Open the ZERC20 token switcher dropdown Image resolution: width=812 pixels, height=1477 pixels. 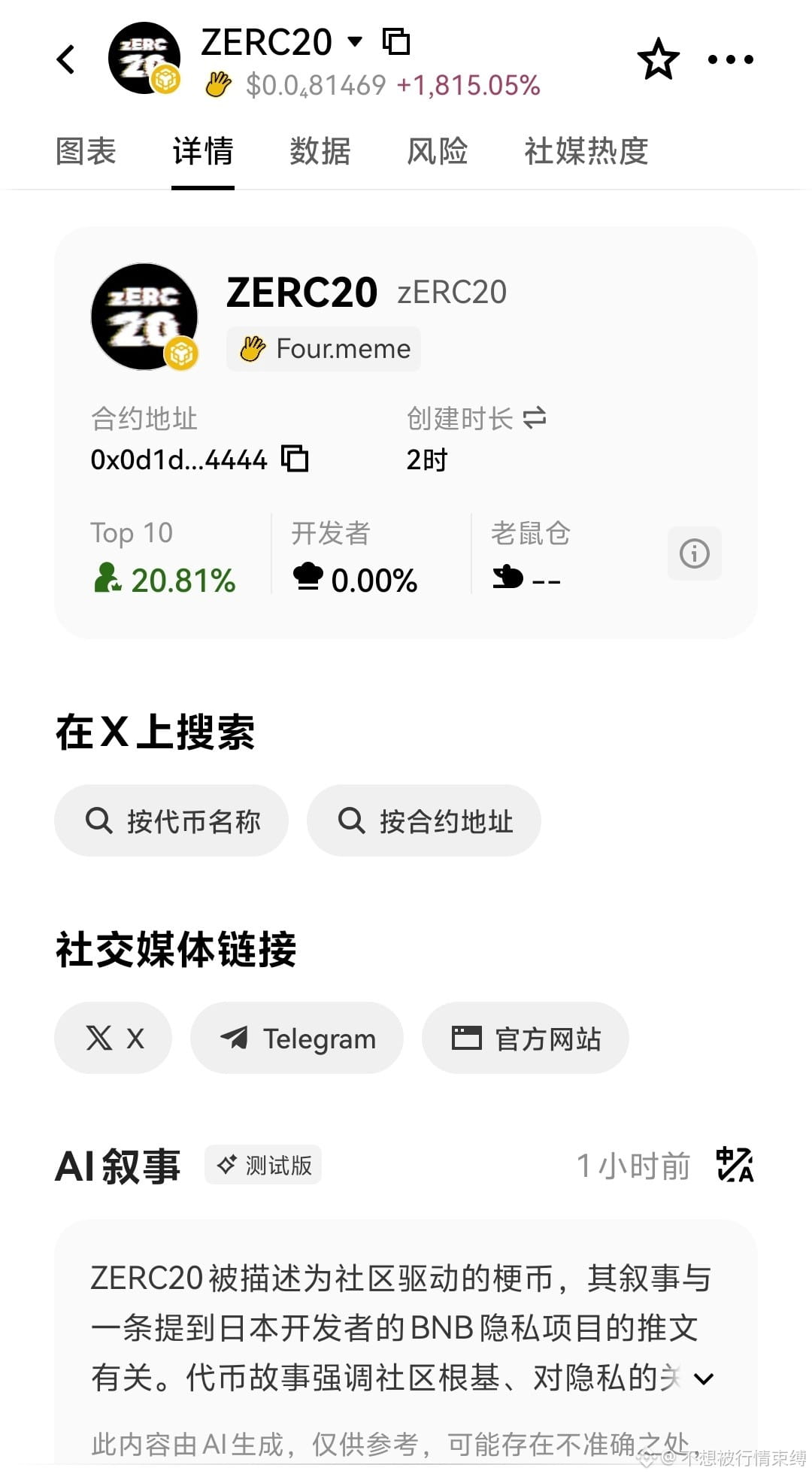[355, 41]
